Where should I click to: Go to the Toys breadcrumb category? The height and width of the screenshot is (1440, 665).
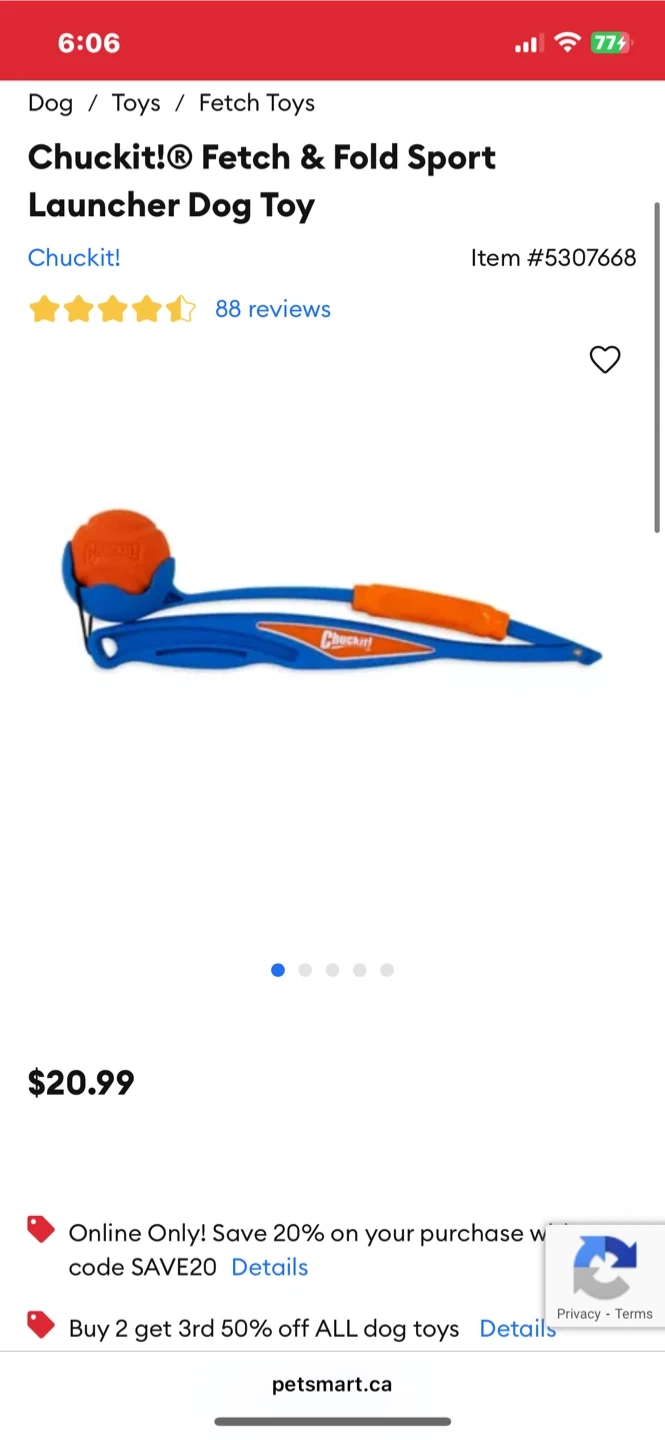pyautogui.click(x=136, y=103)
